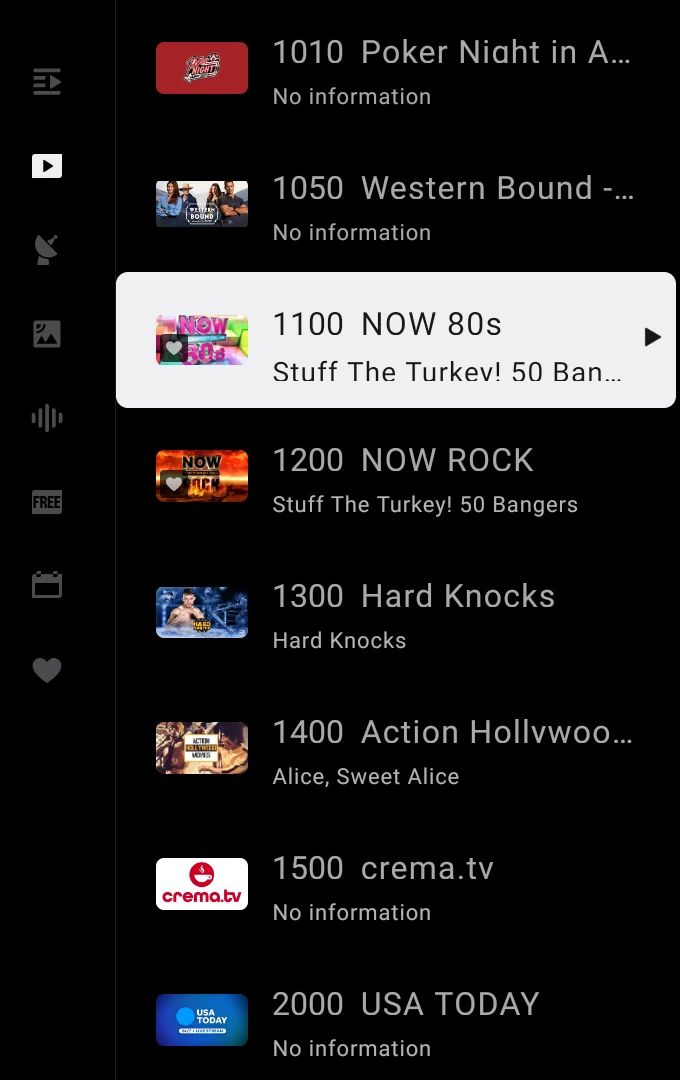Switch to the pictures section
Screen dimensions: 680x1080
(x=47, y=333)
